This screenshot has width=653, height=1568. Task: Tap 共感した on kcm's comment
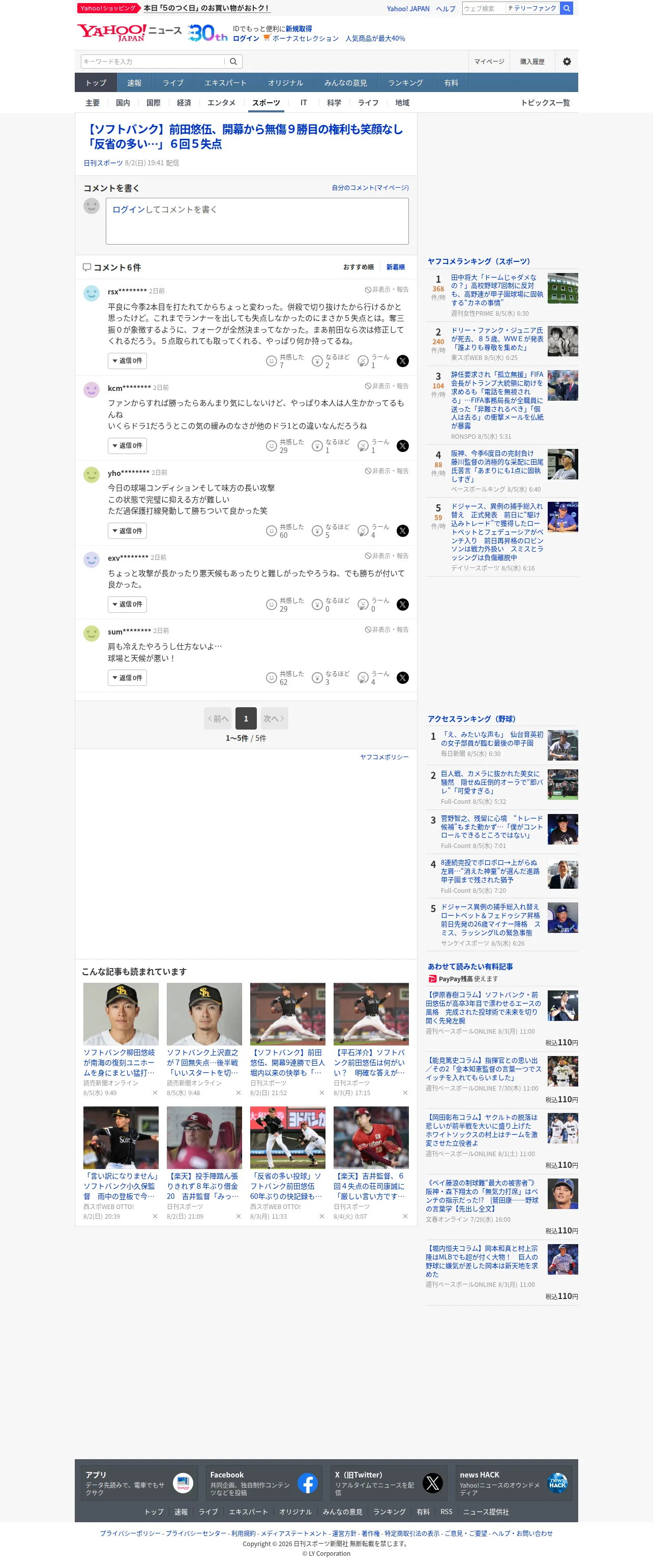tap(285, 446)
